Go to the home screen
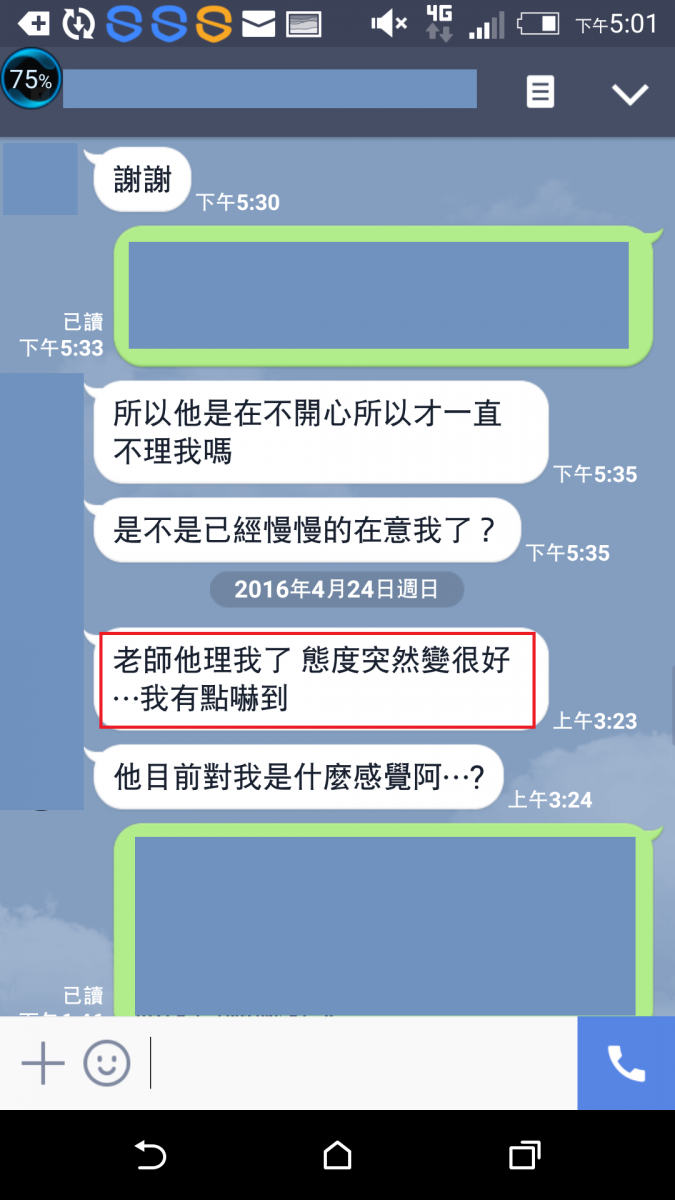The width and height of the screenshot is (675, 1200). pos(337,1156)
